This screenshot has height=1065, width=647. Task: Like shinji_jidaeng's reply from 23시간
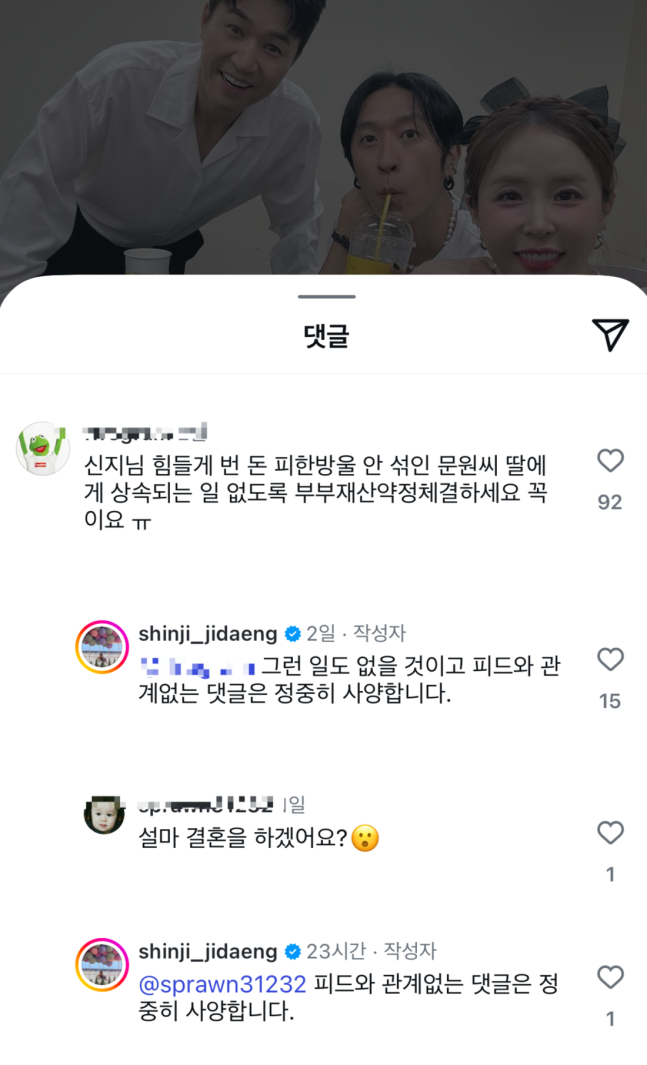pos(610,978)
